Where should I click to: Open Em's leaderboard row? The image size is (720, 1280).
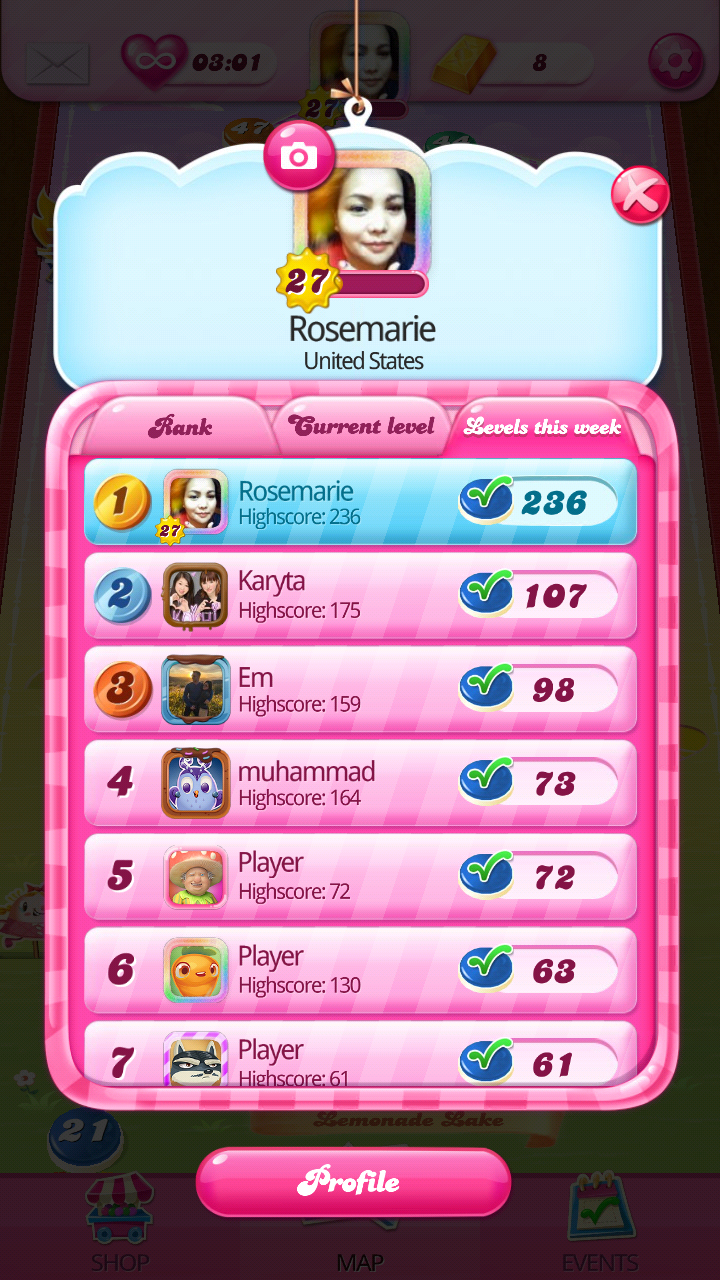pyautogui.click(x=360, y=690)
